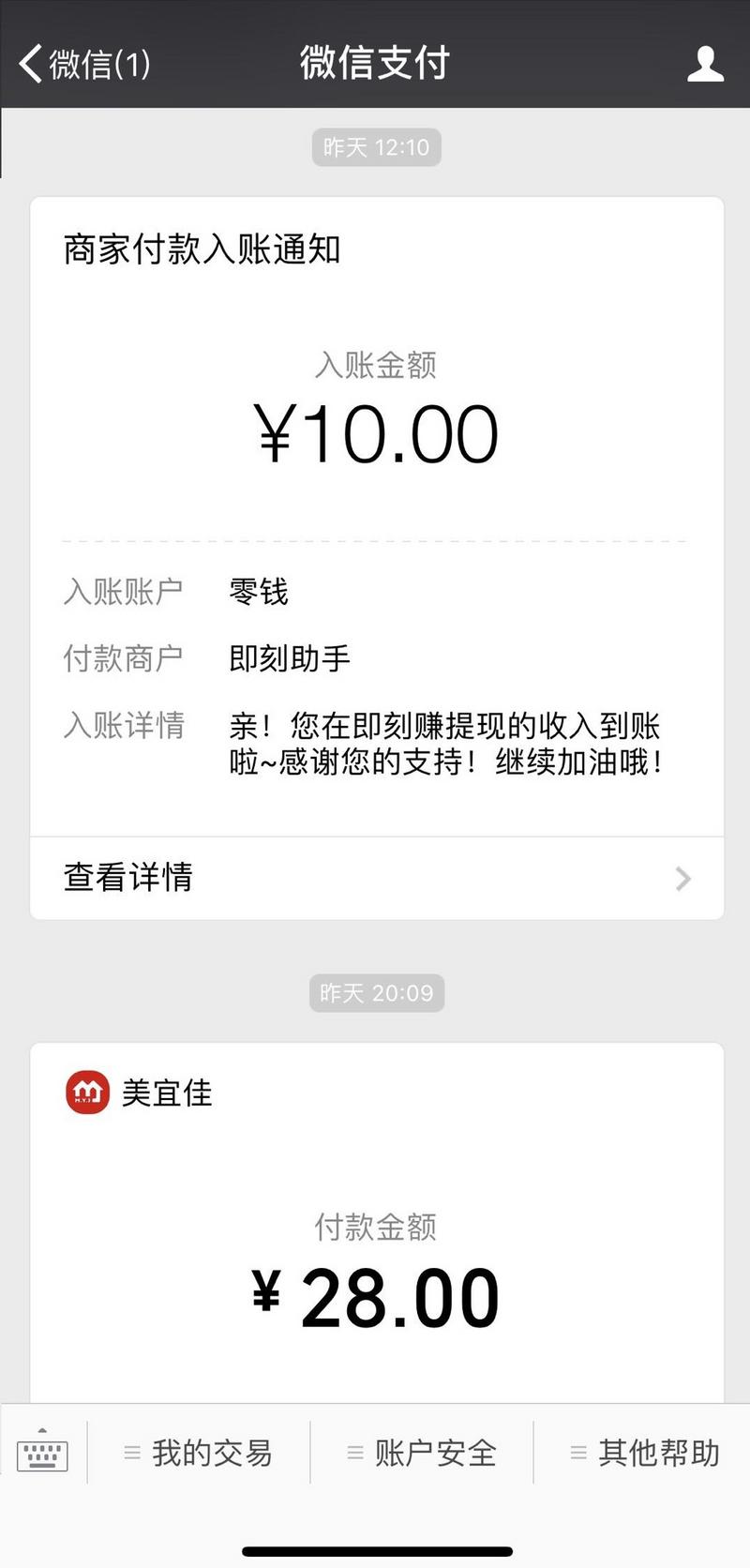750x1568 pixels.
Task: Tap the 商家付款入账通知 message card
Action: (375, 516)
